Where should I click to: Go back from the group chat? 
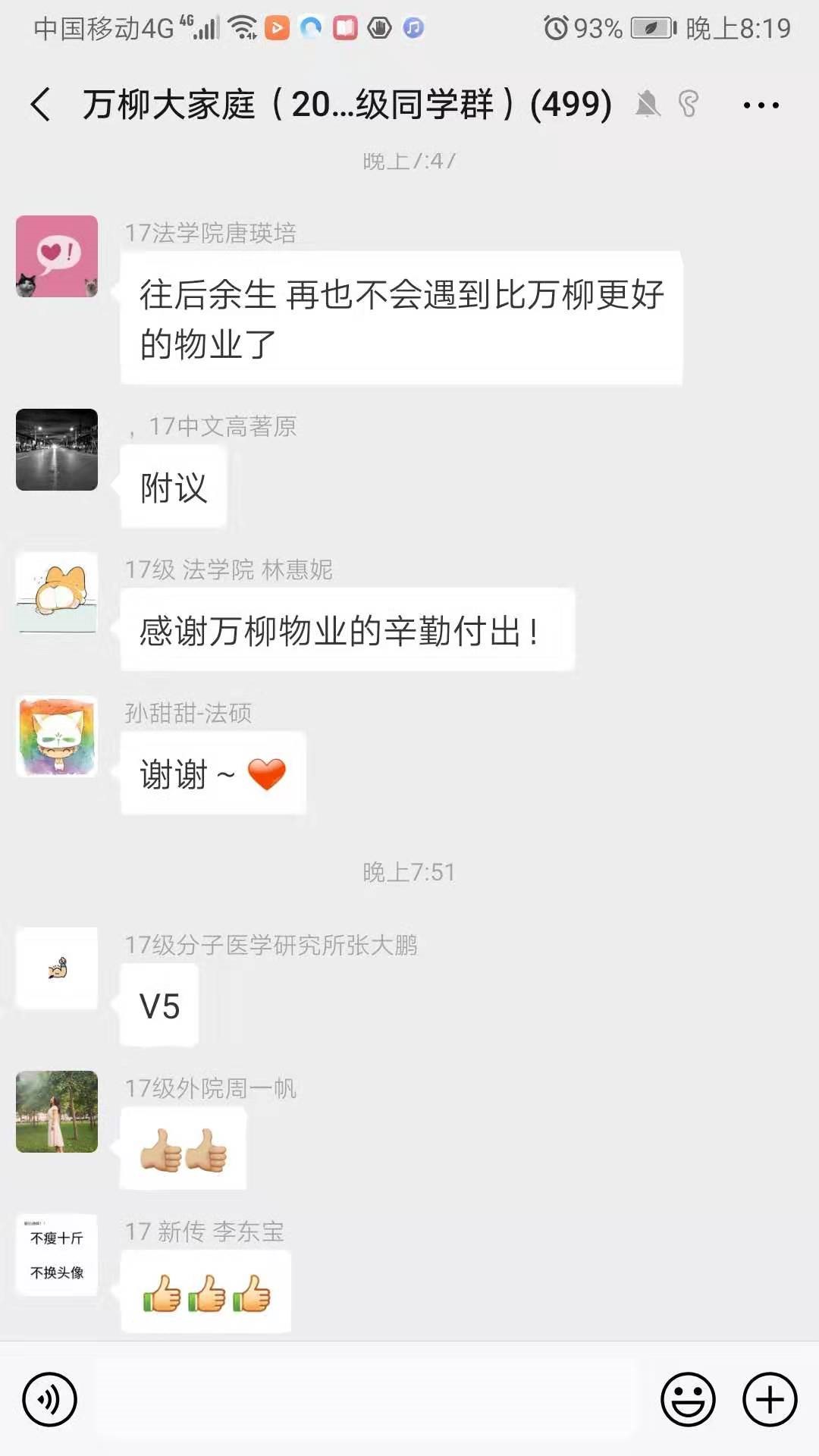42,105
